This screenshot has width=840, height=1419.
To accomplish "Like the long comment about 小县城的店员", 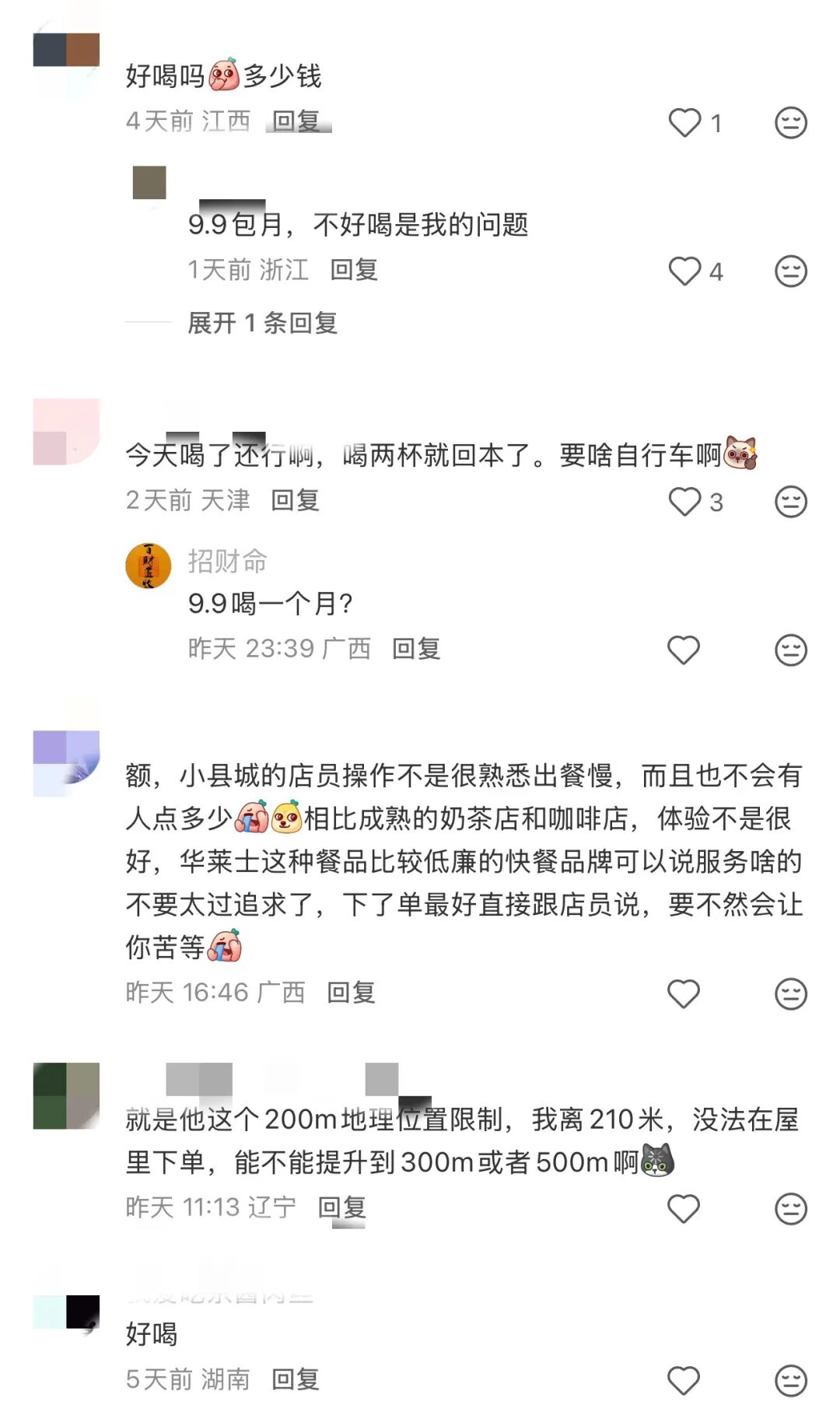I will coord(684,993).
